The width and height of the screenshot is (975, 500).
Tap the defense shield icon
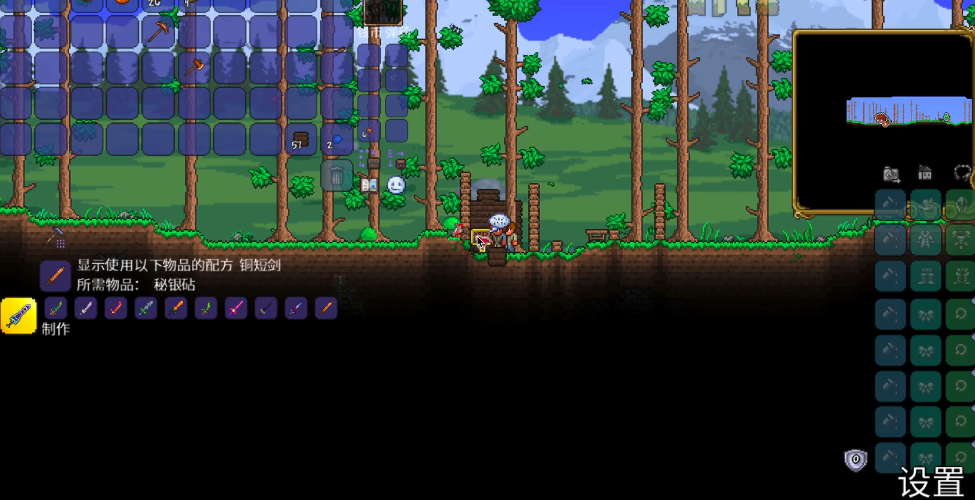point(856,460)
